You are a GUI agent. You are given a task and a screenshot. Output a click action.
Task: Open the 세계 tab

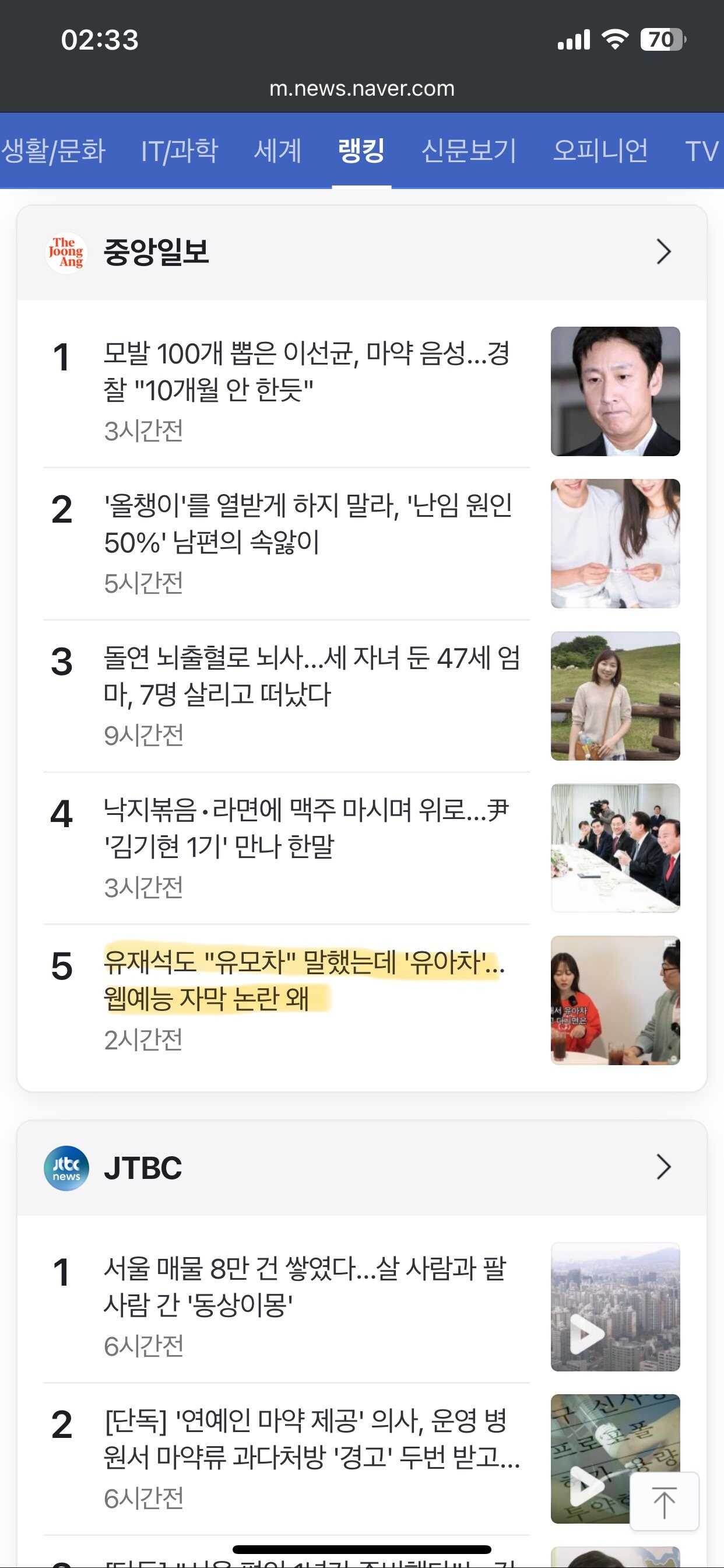[277, 150]
